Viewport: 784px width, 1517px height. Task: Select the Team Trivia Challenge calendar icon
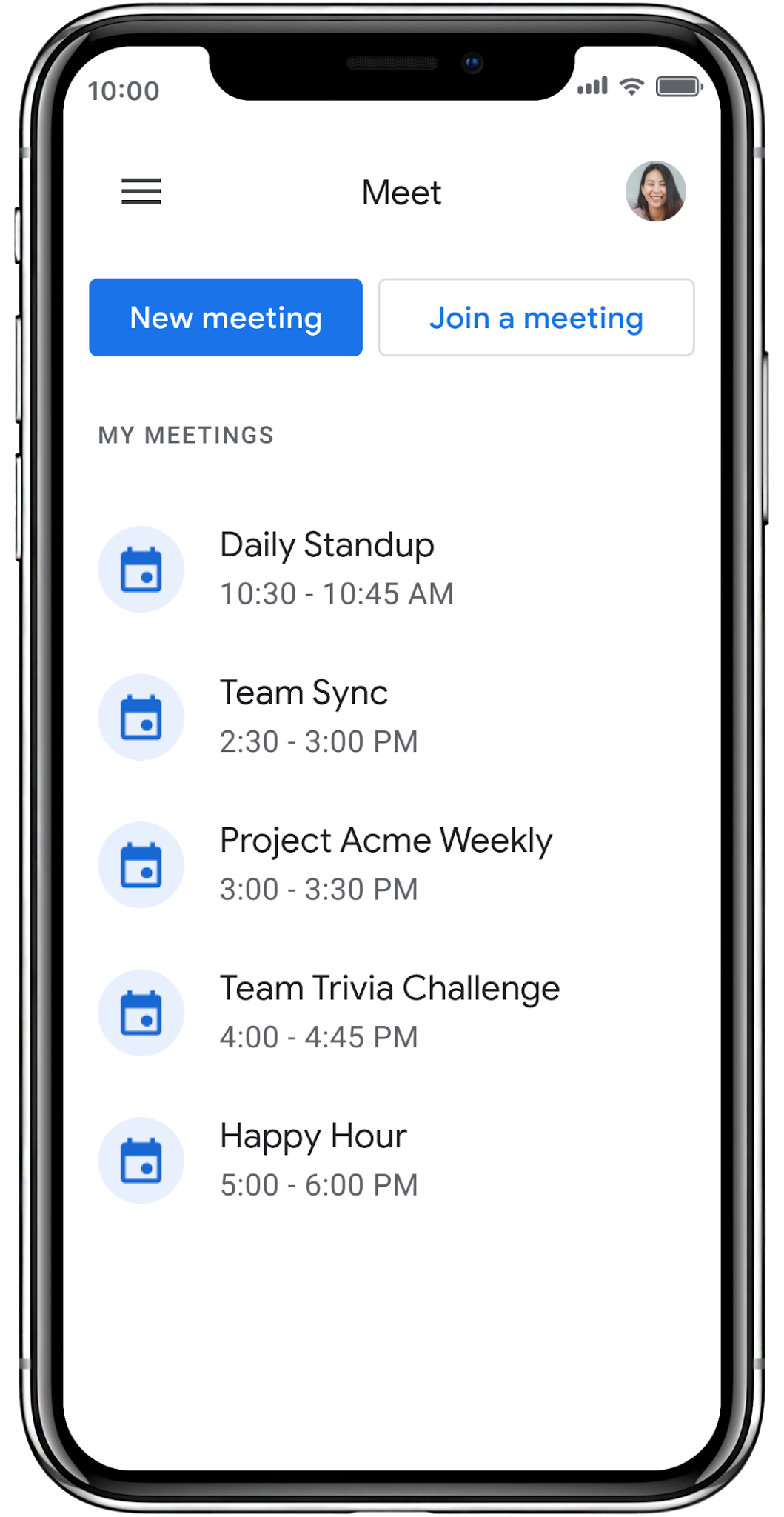pos(141,1013)
